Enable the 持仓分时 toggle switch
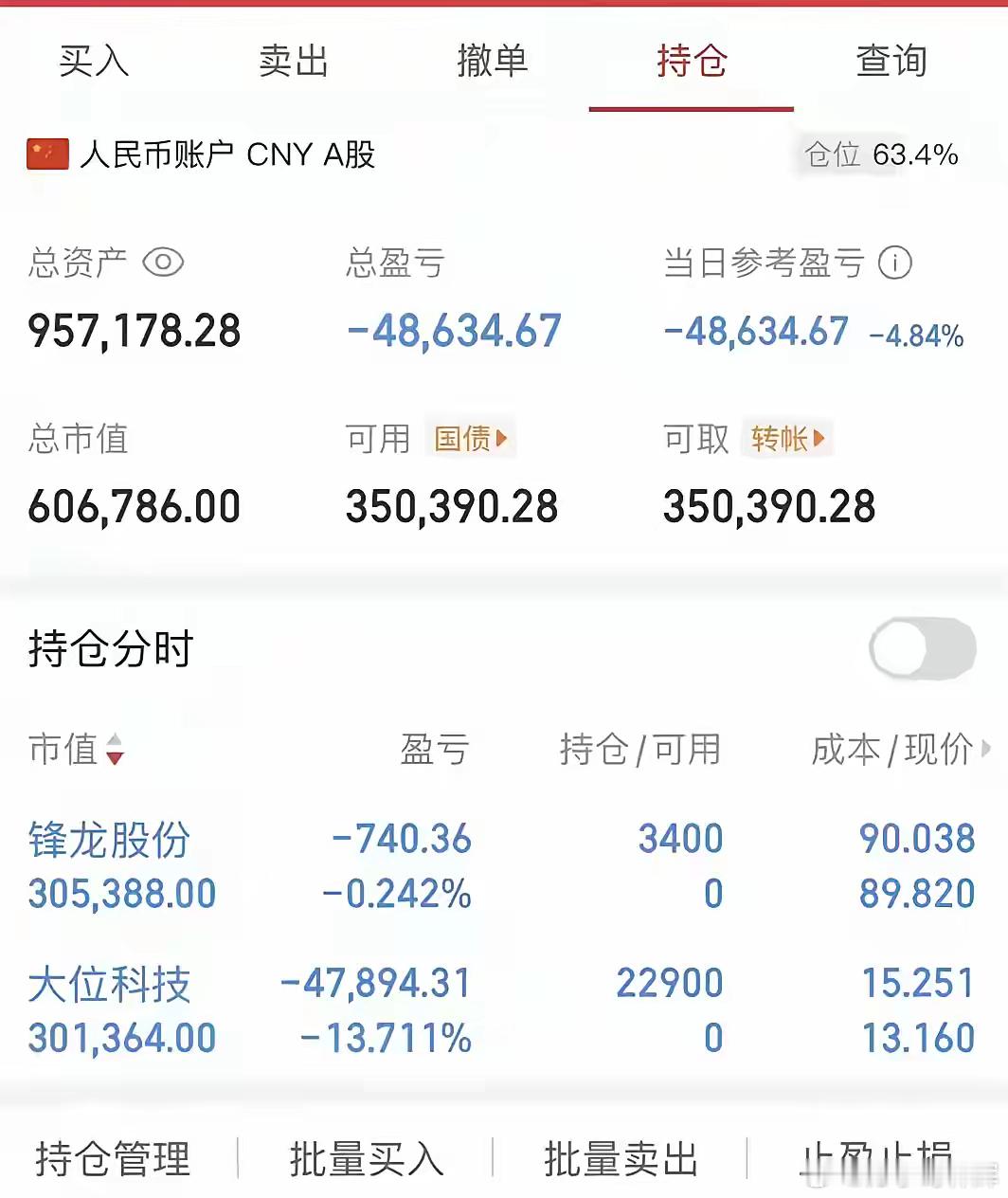 922,648
